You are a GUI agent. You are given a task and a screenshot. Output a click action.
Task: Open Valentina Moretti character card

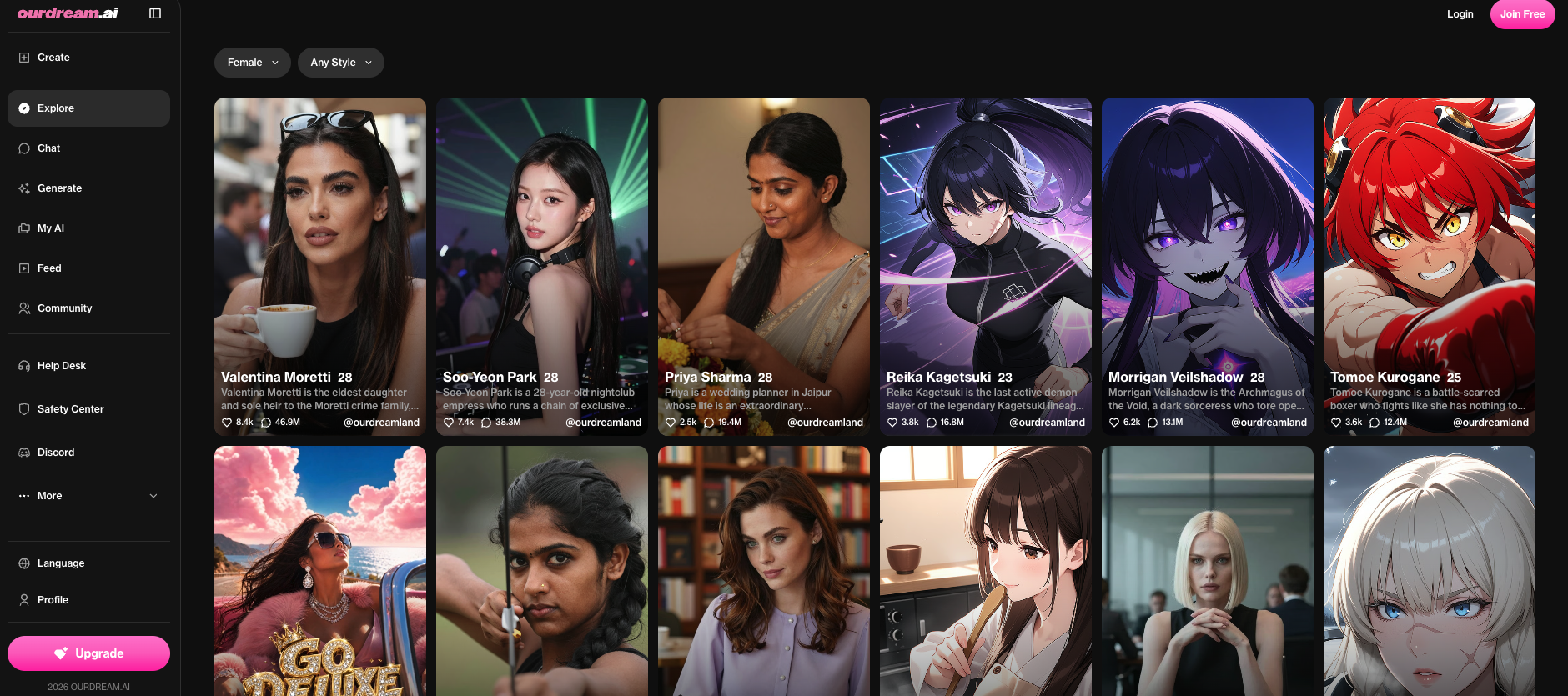(320, 267)
